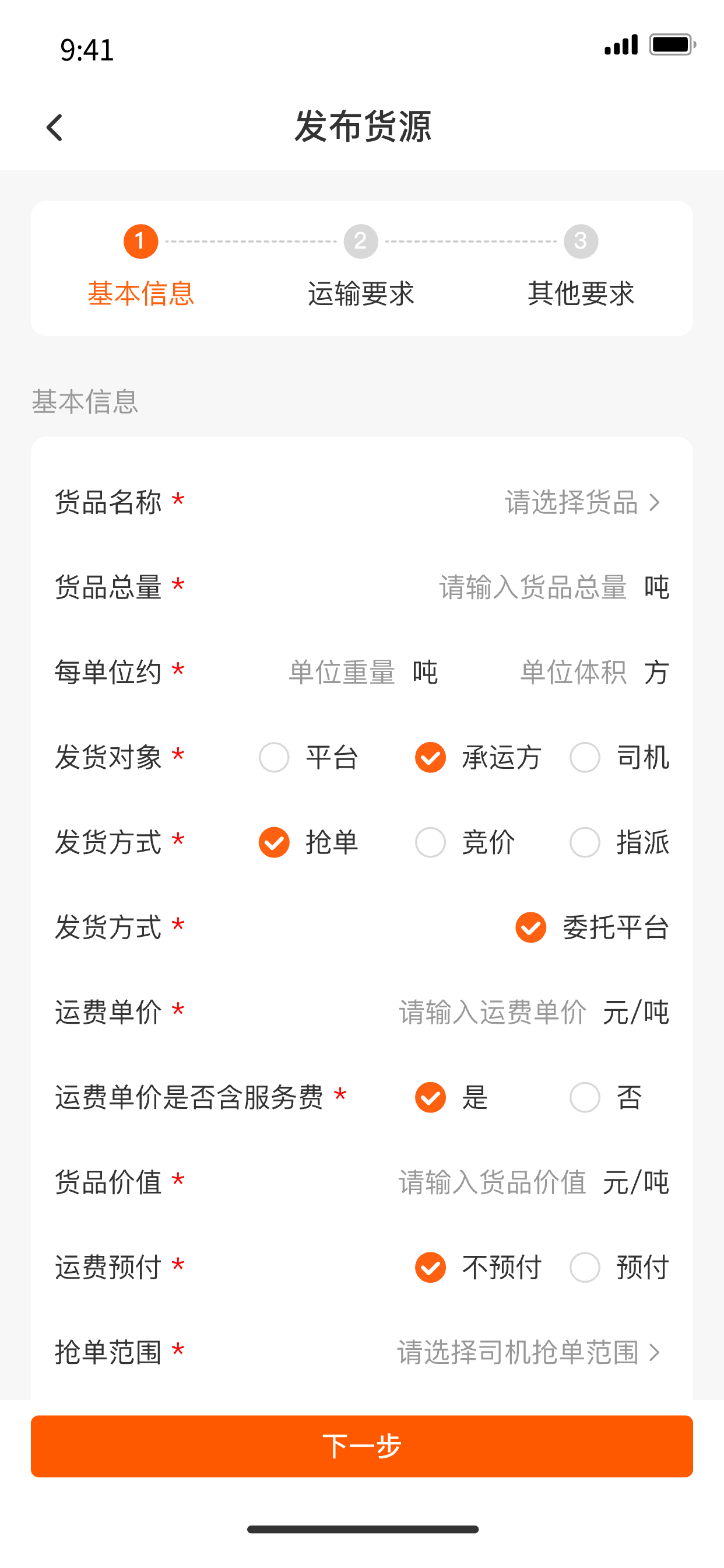
Task: Select 司机 as 发货对象
Action: click(x=585, y=758)
